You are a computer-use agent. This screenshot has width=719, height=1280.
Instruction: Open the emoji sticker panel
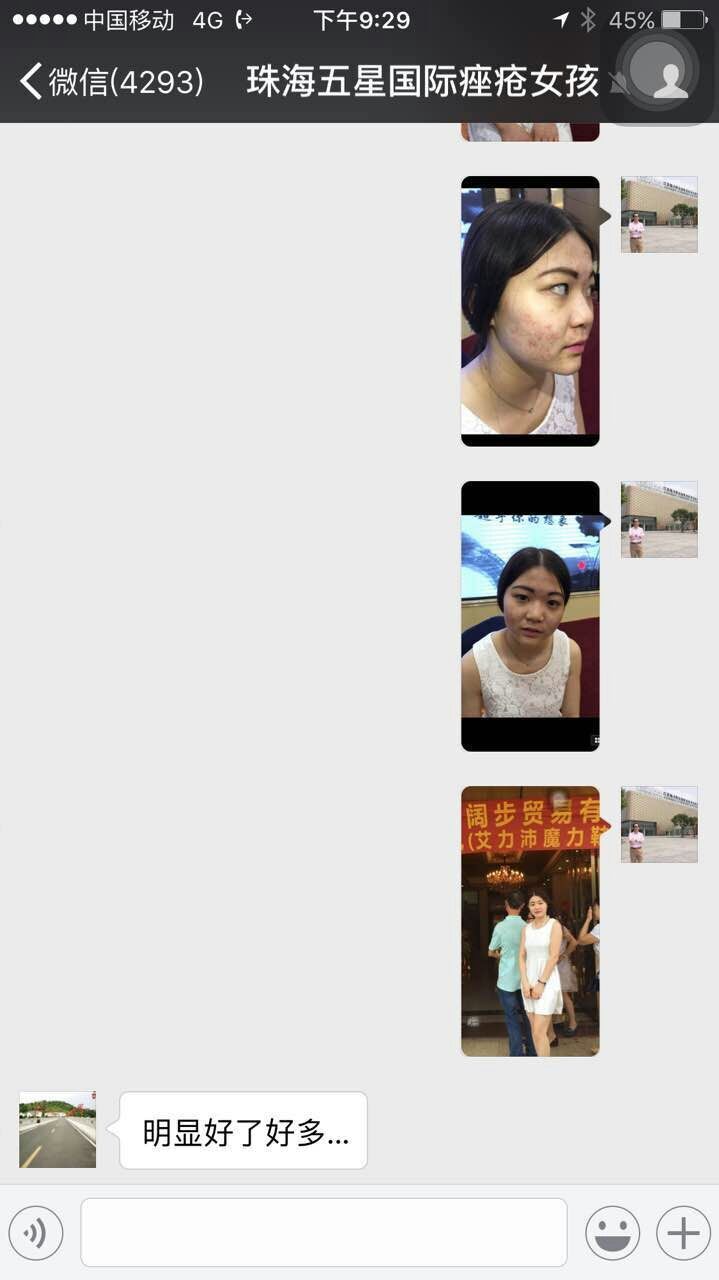[612, 1233]
